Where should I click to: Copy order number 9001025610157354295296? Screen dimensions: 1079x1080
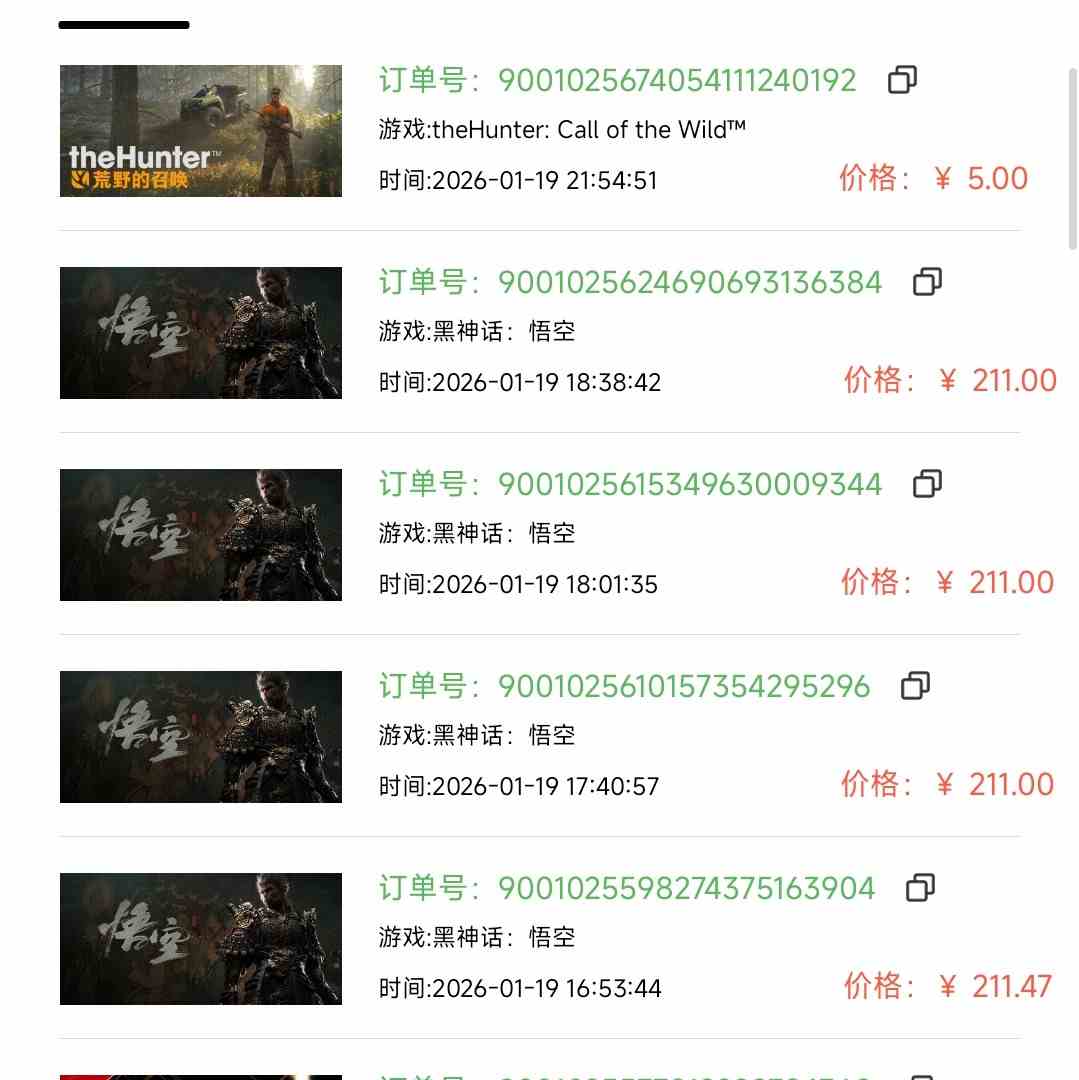point(915,686)
